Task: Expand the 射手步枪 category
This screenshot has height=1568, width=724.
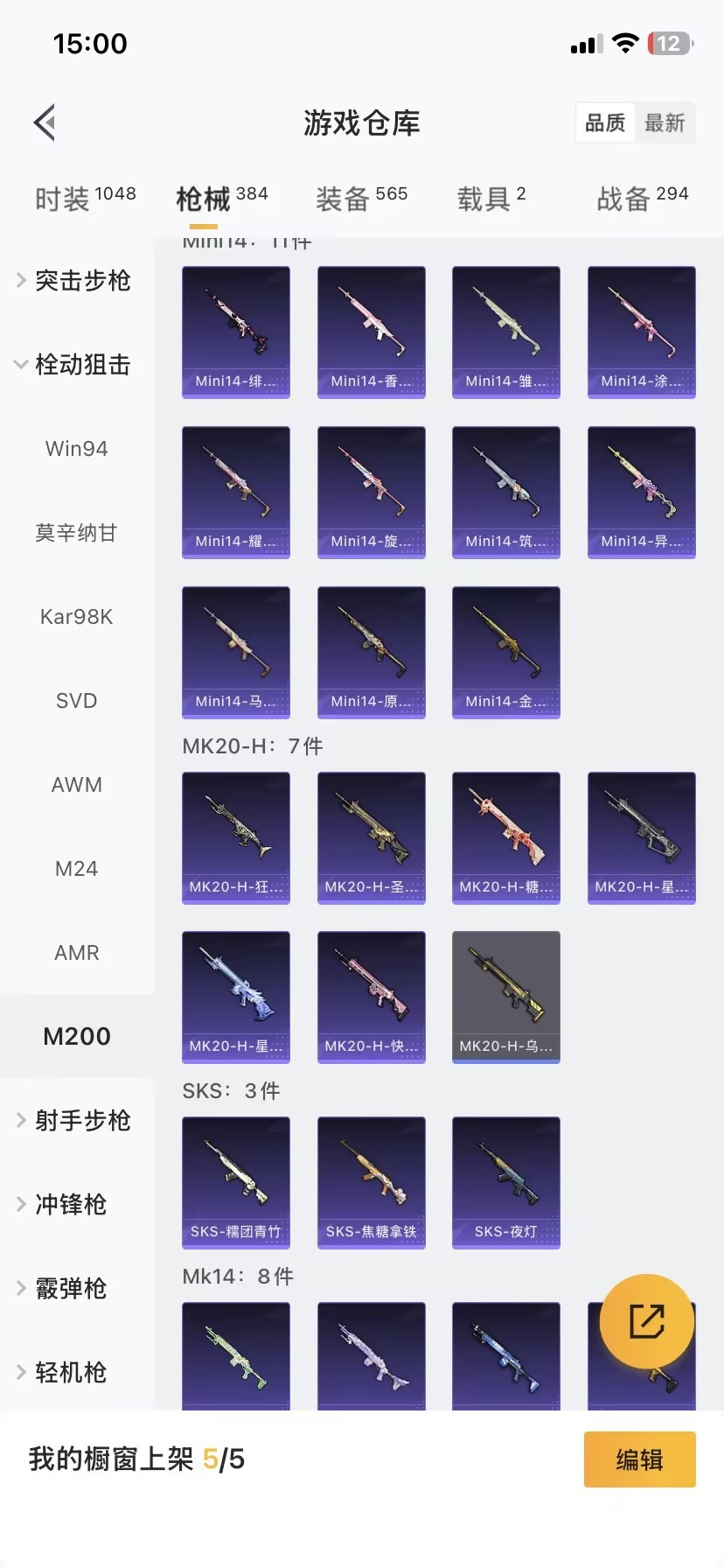Action: (75, 1121)
